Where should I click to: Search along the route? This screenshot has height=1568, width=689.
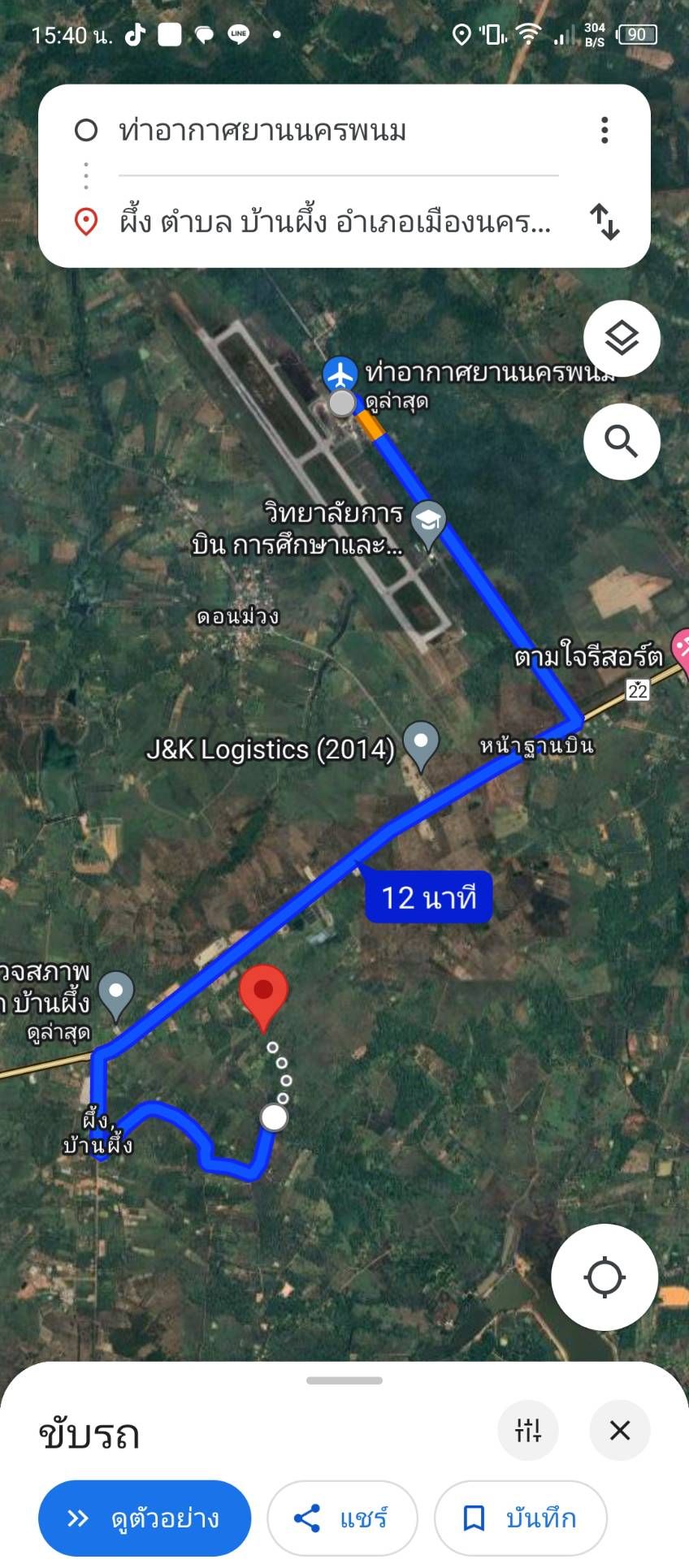(622, 442)
